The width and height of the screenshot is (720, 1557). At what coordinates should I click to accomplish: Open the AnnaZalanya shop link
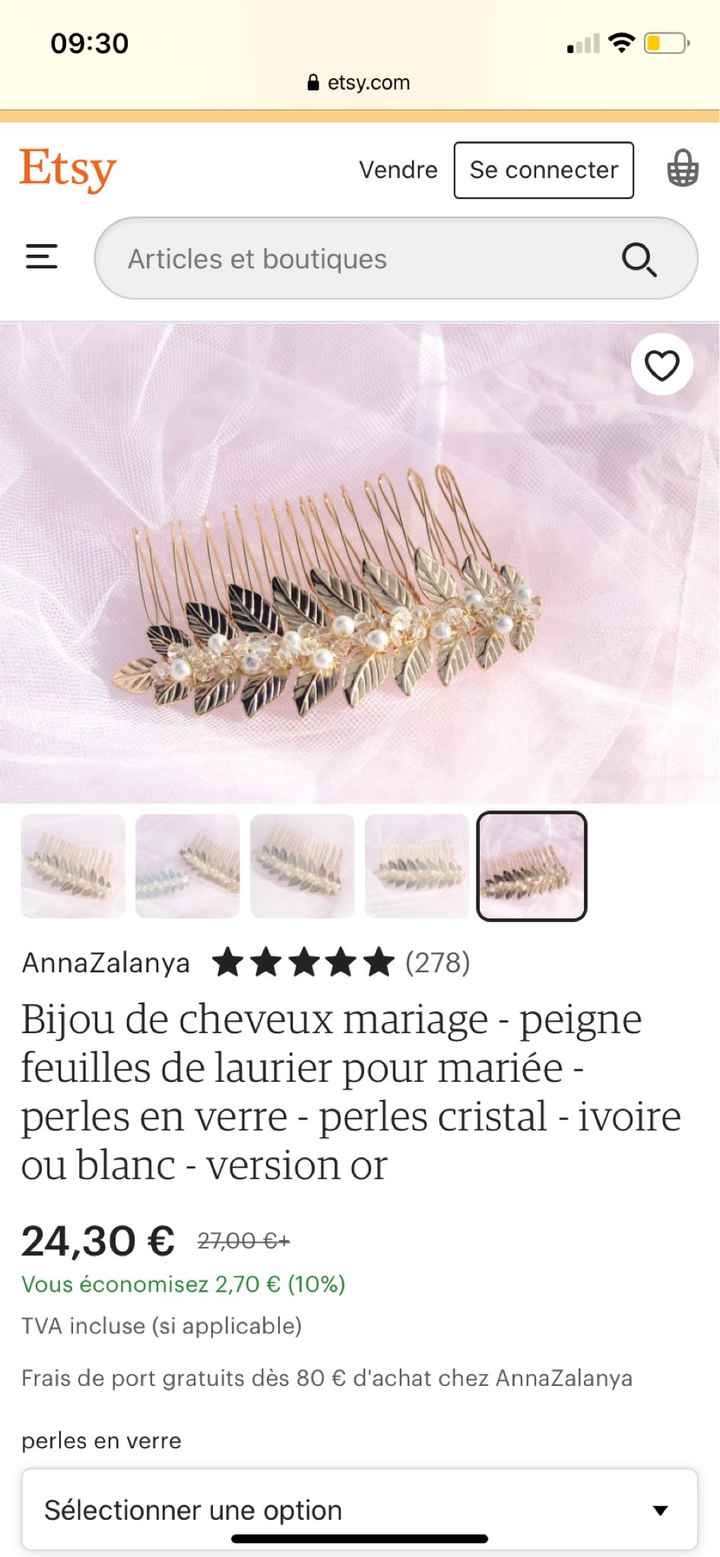pos(105,962)
